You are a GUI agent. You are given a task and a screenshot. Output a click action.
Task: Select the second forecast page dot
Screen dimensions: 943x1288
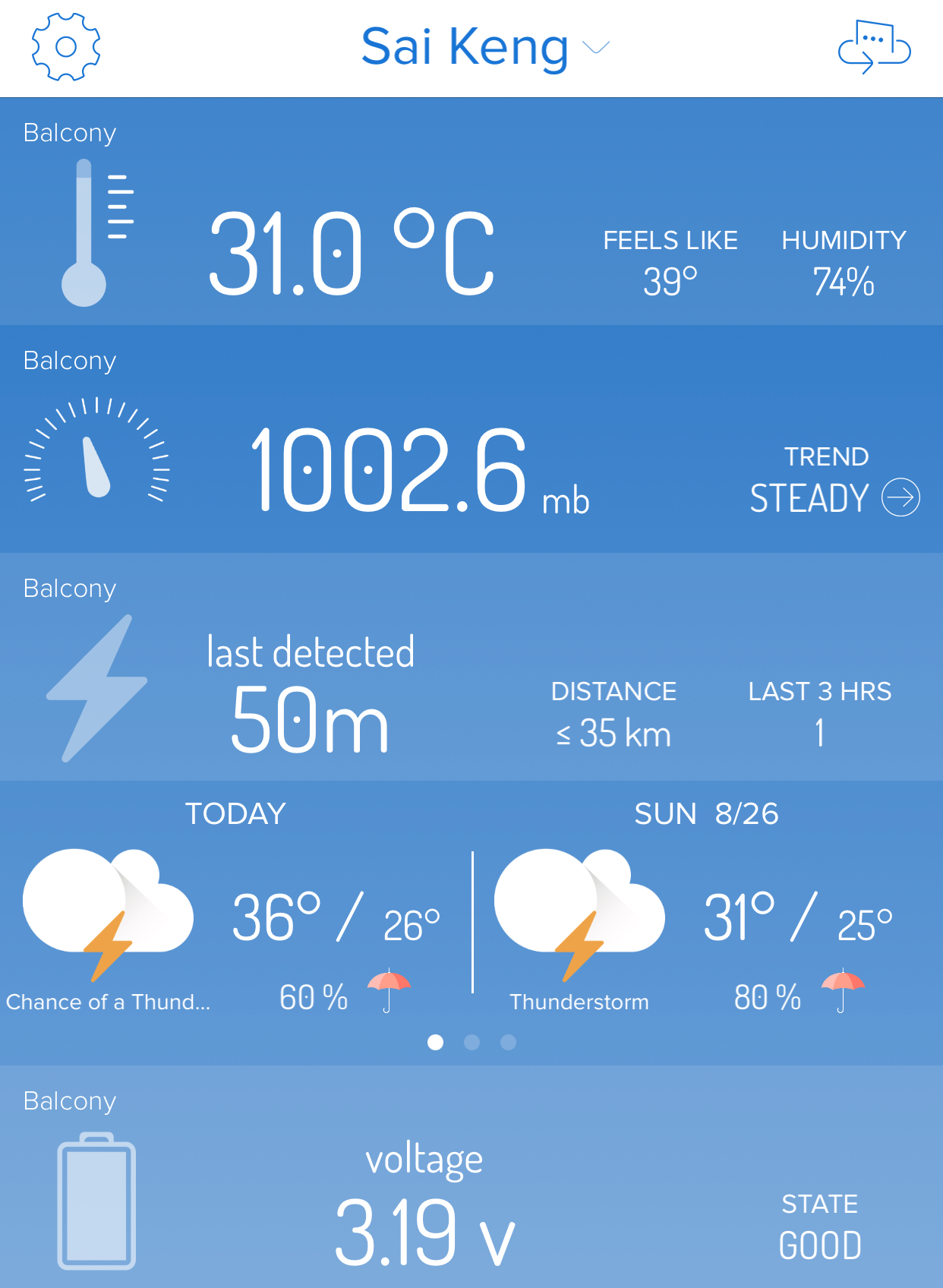point(471,1043)
